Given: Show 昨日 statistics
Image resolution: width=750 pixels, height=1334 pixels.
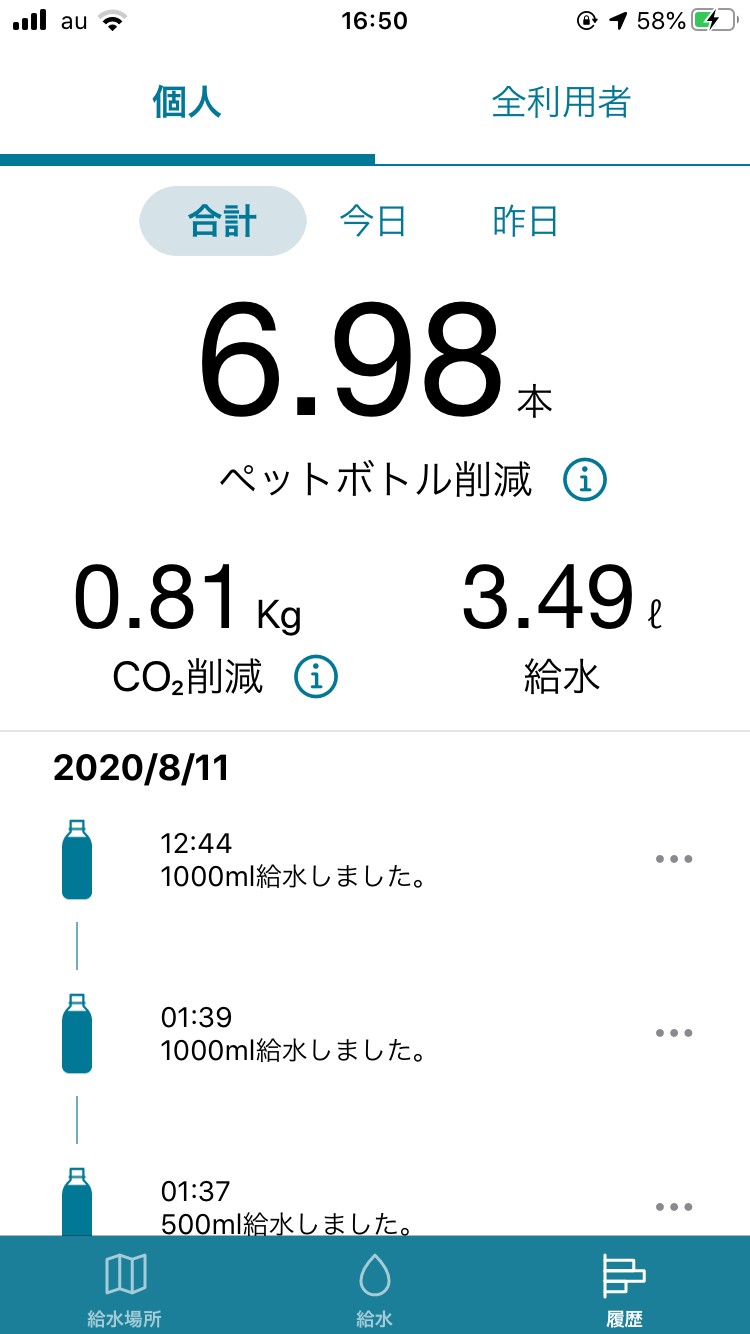Looking at the screenshot, I should click(525, 221).
